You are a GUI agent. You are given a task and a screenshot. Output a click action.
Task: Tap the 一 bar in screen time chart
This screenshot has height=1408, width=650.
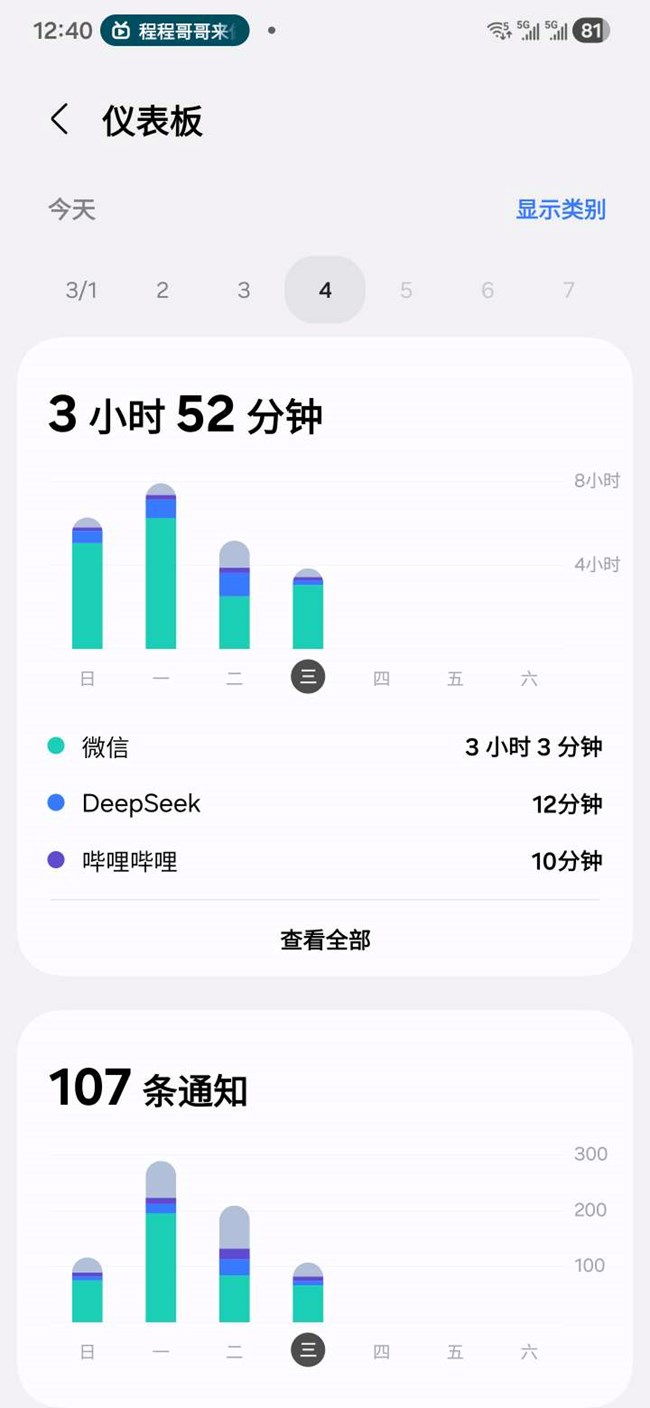(x=161, y=568)
